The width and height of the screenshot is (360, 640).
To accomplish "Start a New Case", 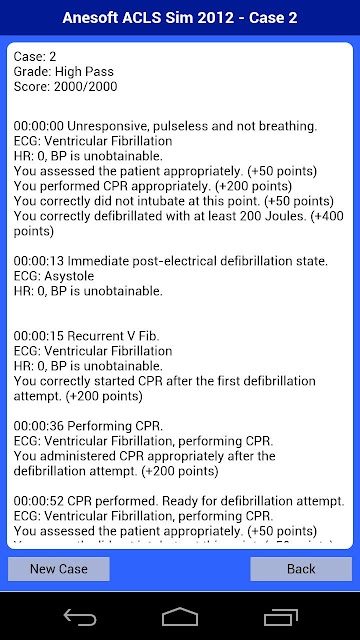I will click(59, 569).
